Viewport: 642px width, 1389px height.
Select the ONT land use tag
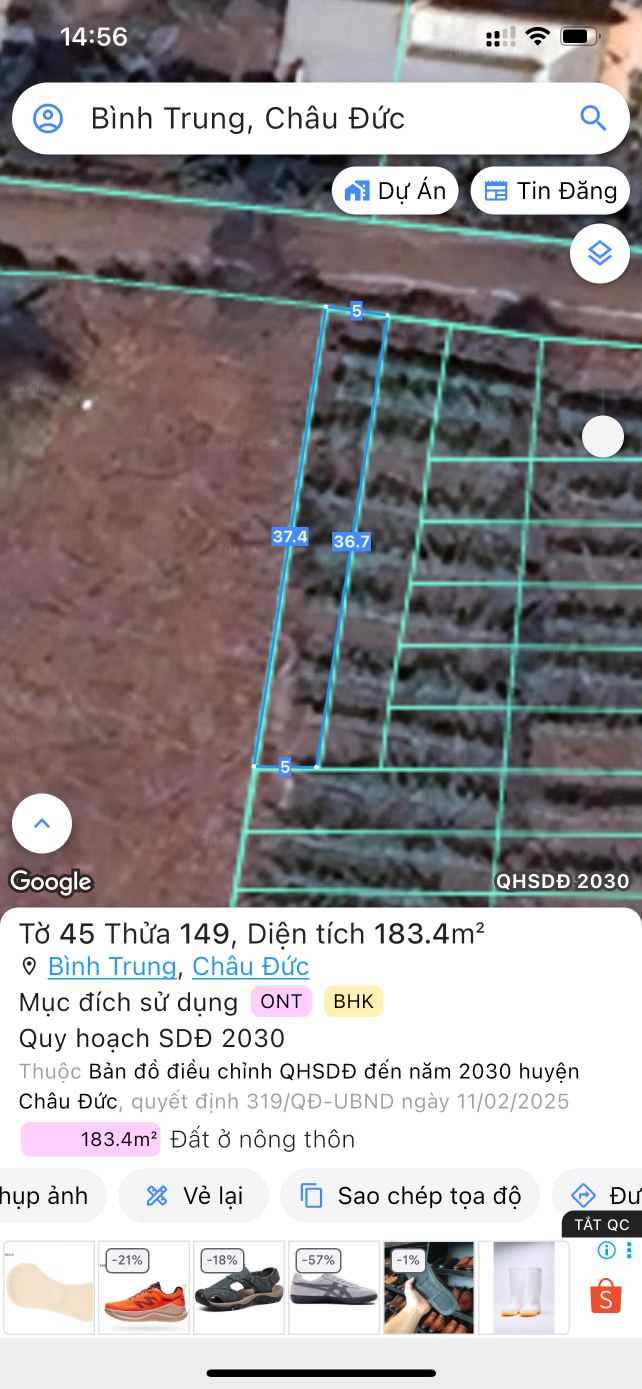281,1001
